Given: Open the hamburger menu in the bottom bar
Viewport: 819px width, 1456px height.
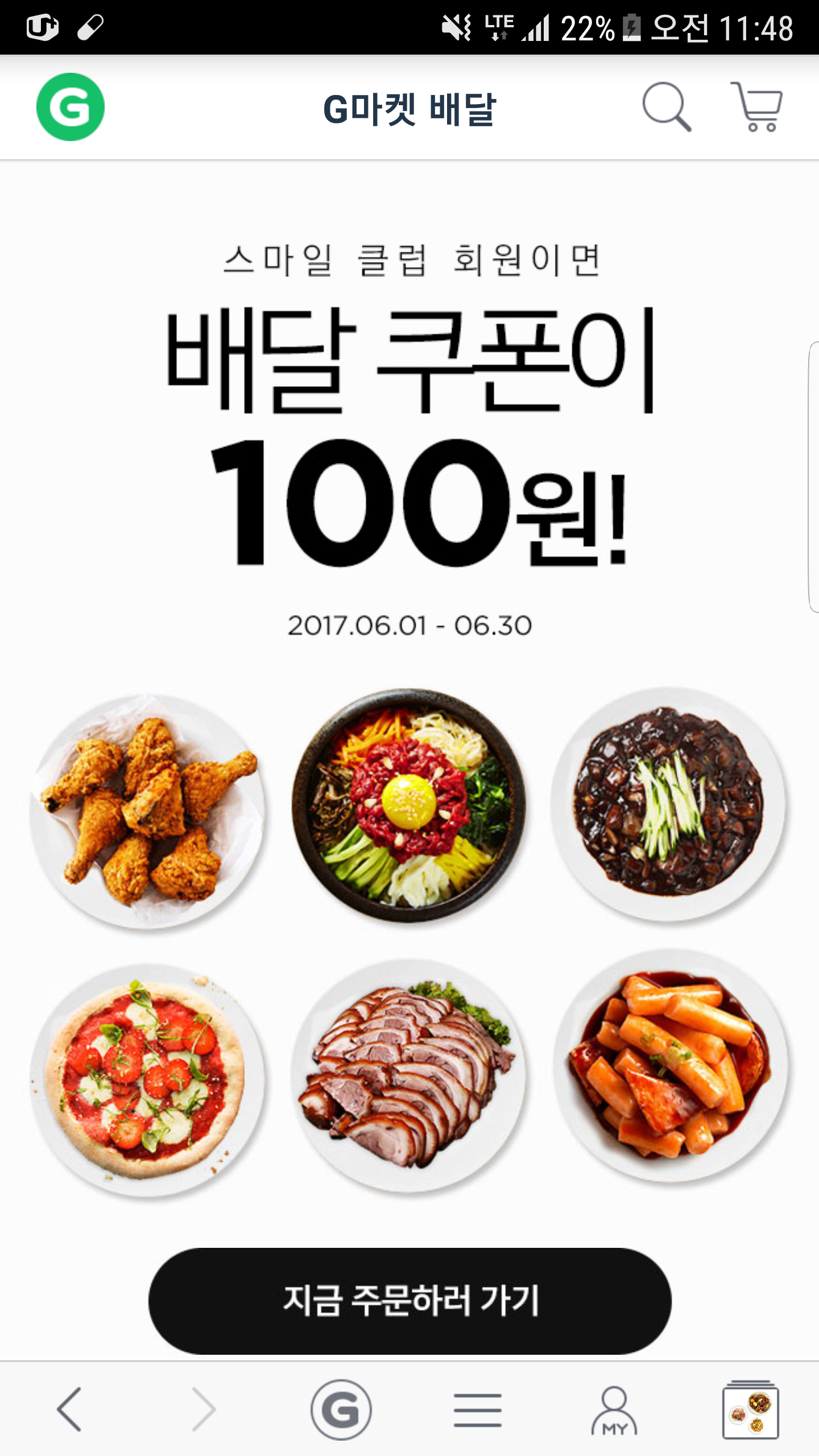Looking at the screenshot, I should [x=477, y=1409].
